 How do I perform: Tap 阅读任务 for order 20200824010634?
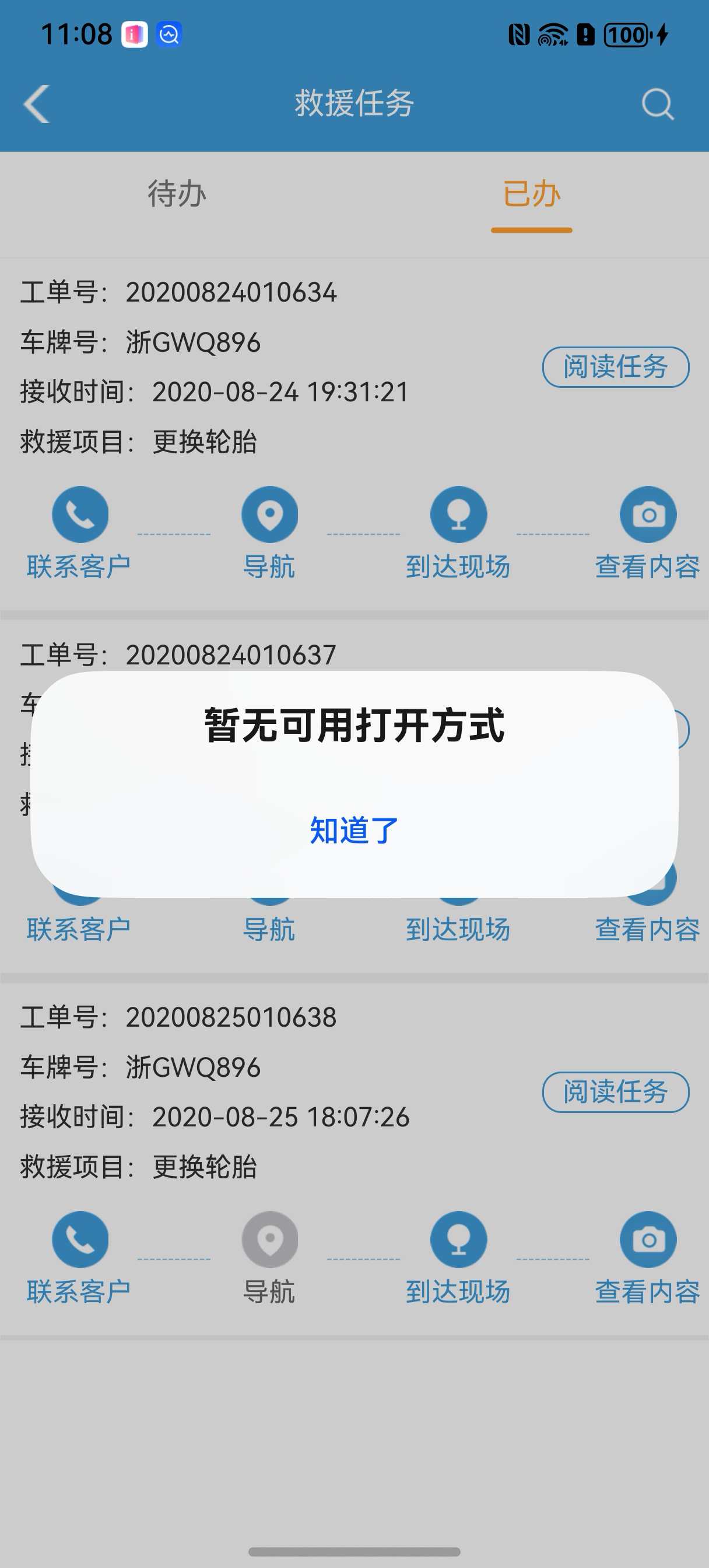[615, 367]
